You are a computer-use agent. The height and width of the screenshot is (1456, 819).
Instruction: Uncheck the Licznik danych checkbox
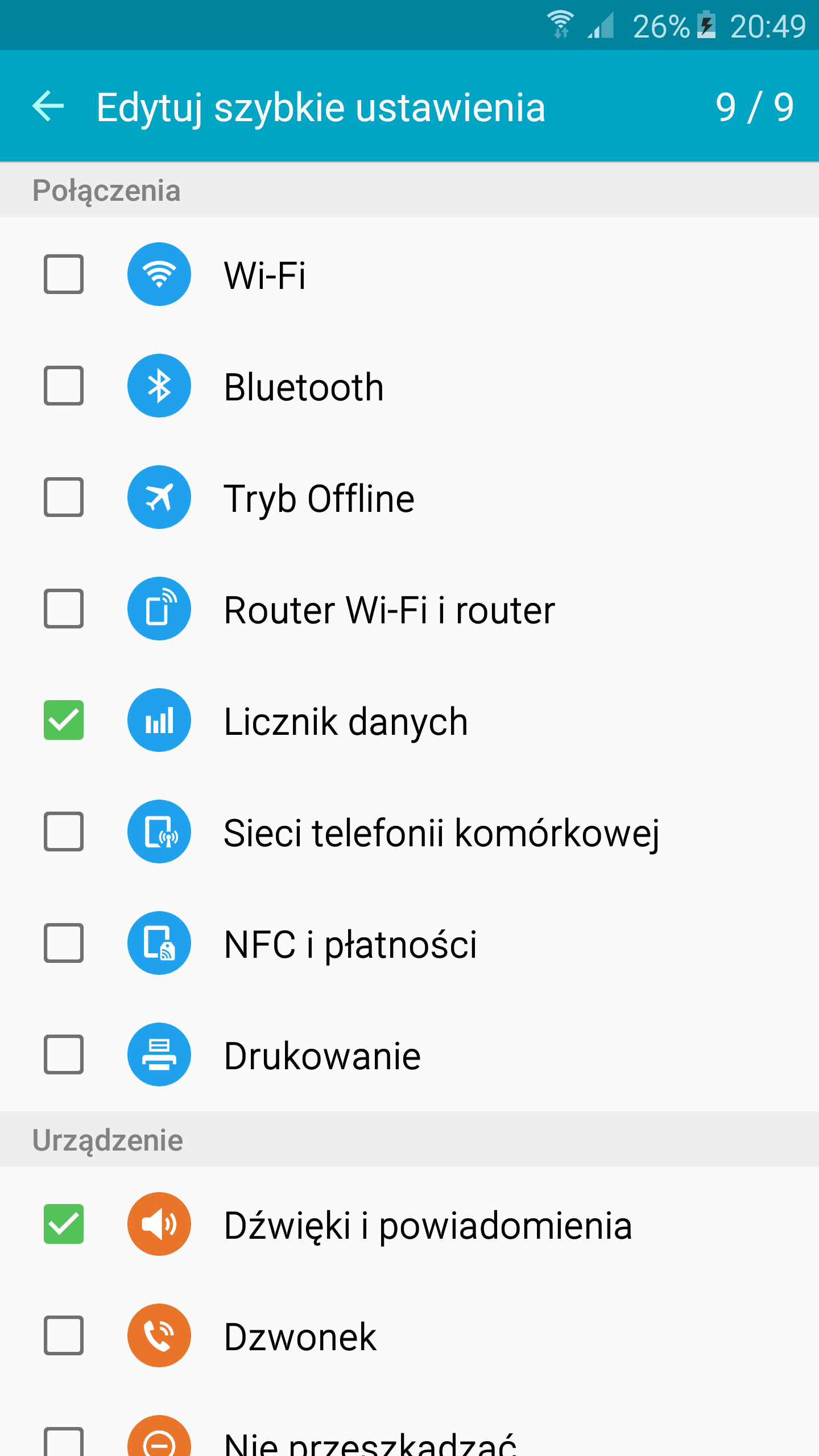[64, 720]
